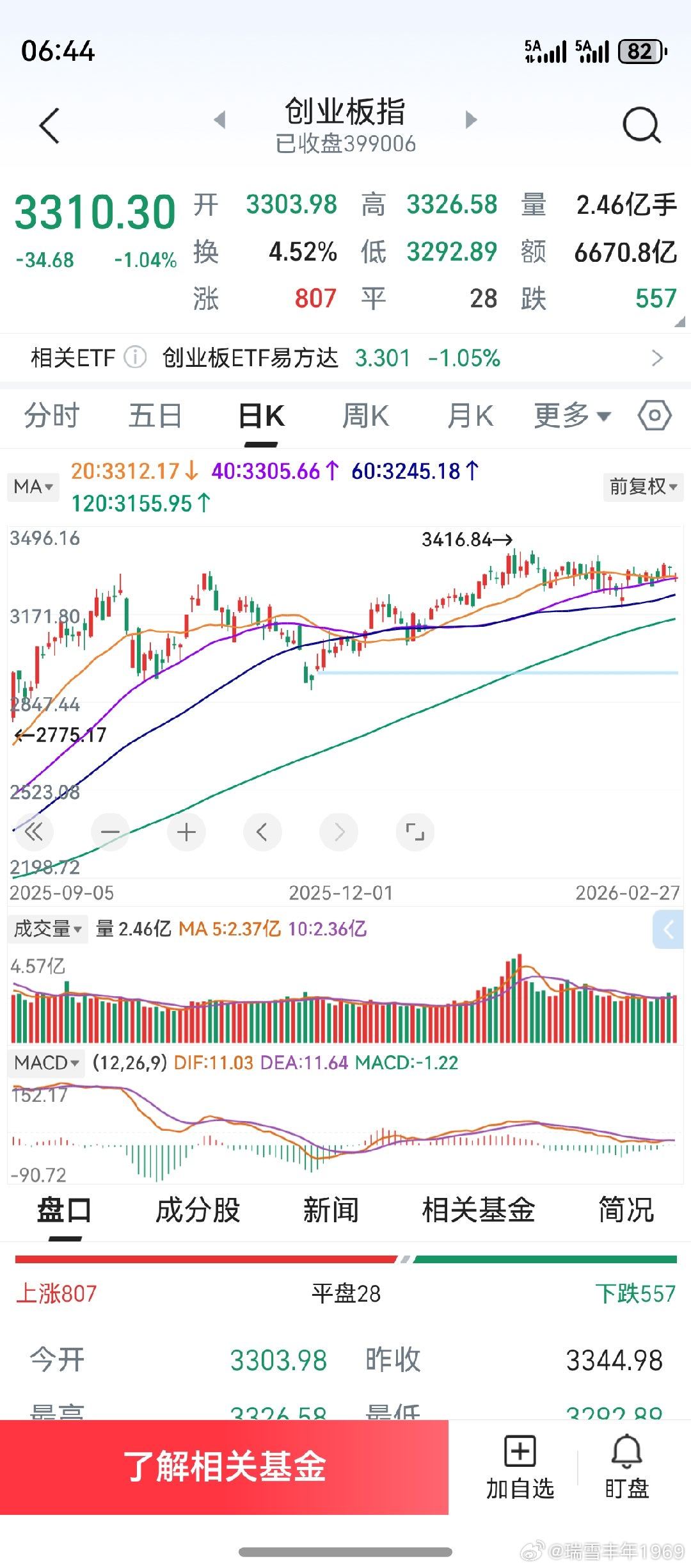
Task: Open the search magnifier
Action: point(640,125)
